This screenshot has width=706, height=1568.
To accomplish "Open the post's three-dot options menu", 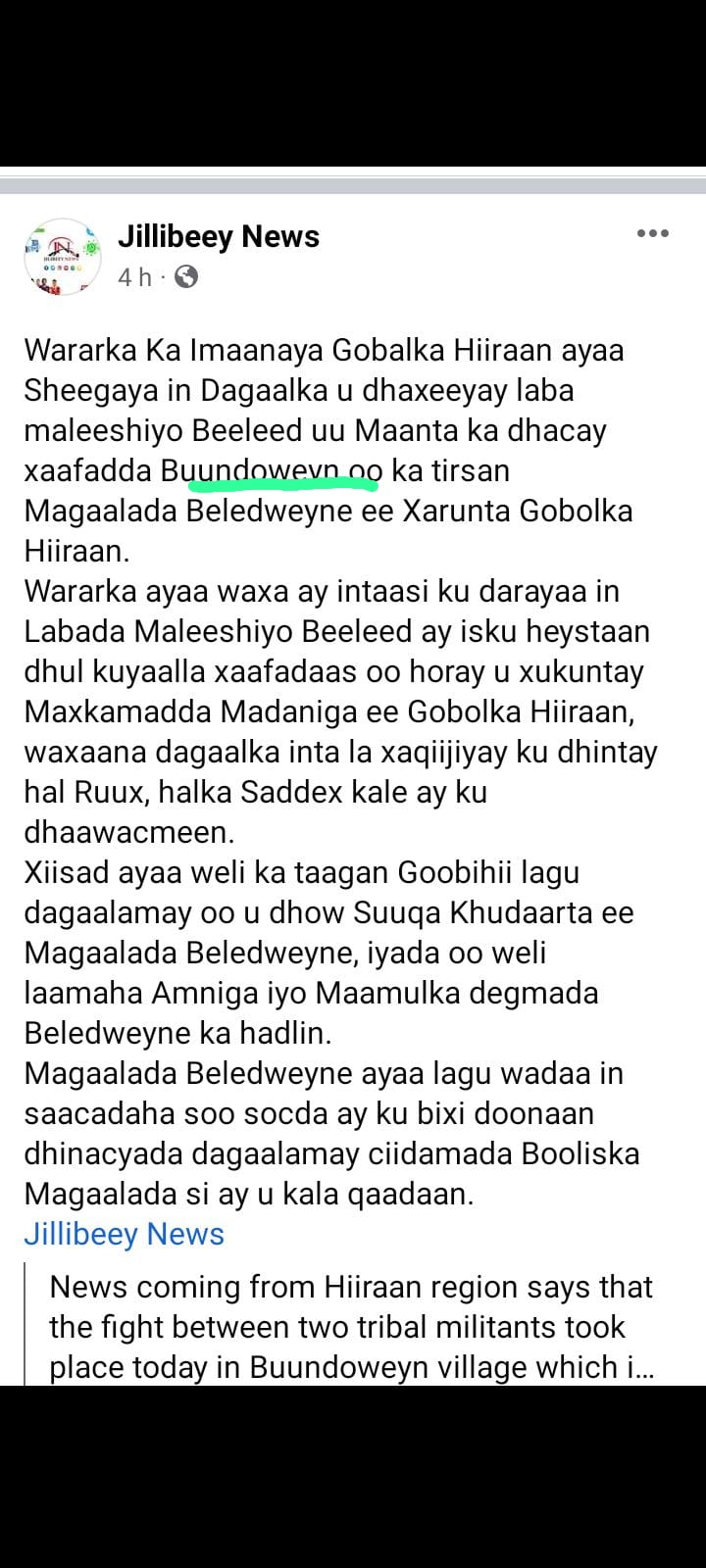I will tap(652, 233).
